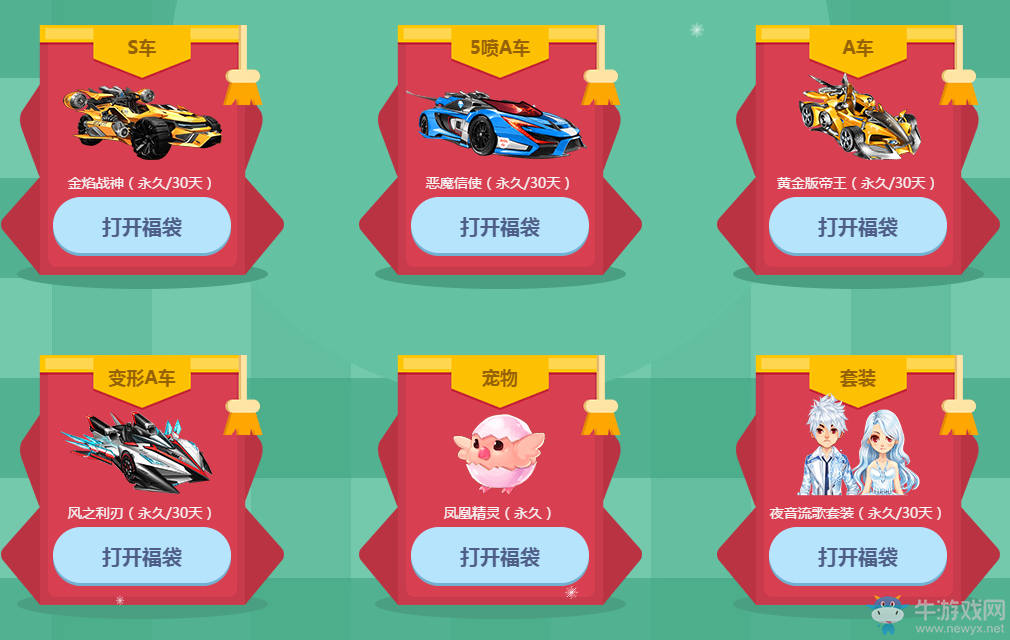Open the 金焰战神 S车 lucky bag
This screenshot has height=640, width=1010.
tap(142, 226)
